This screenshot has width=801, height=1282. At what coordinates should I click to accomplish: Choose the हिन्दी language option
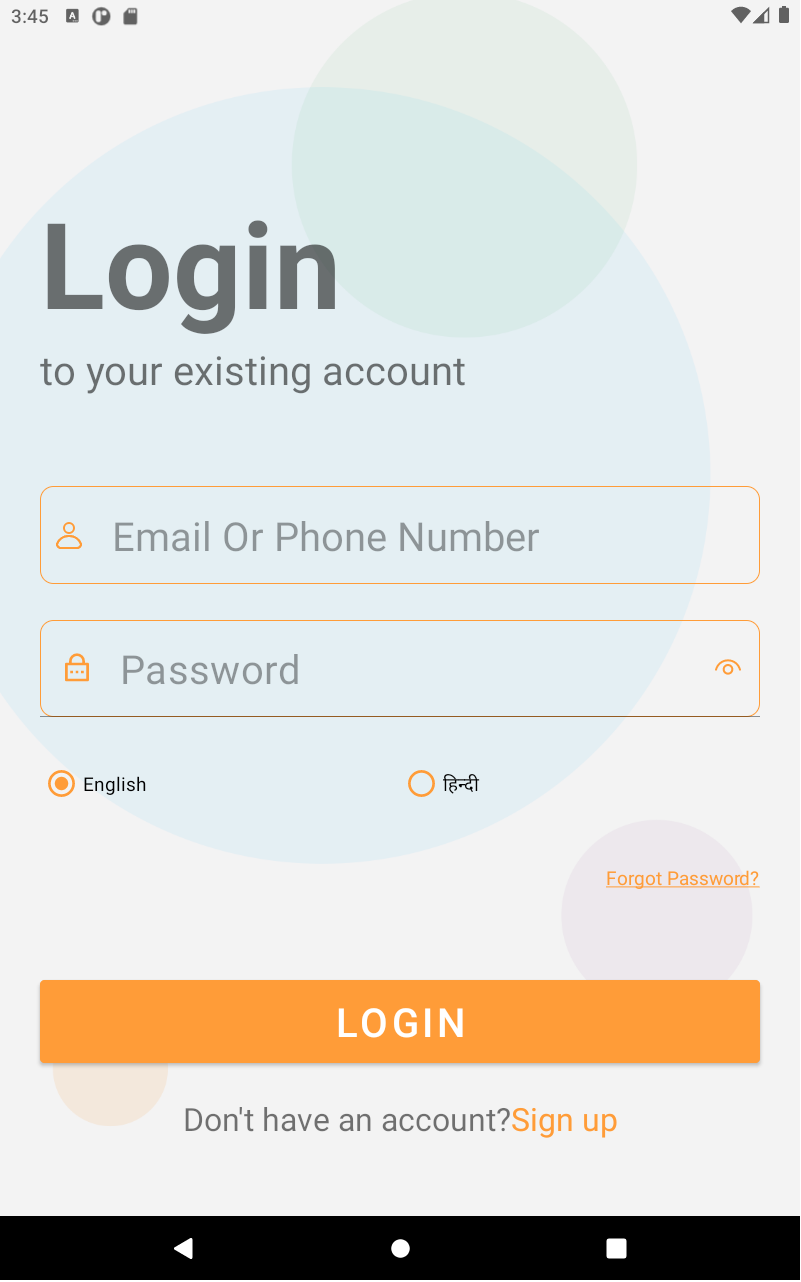[422, 784]
